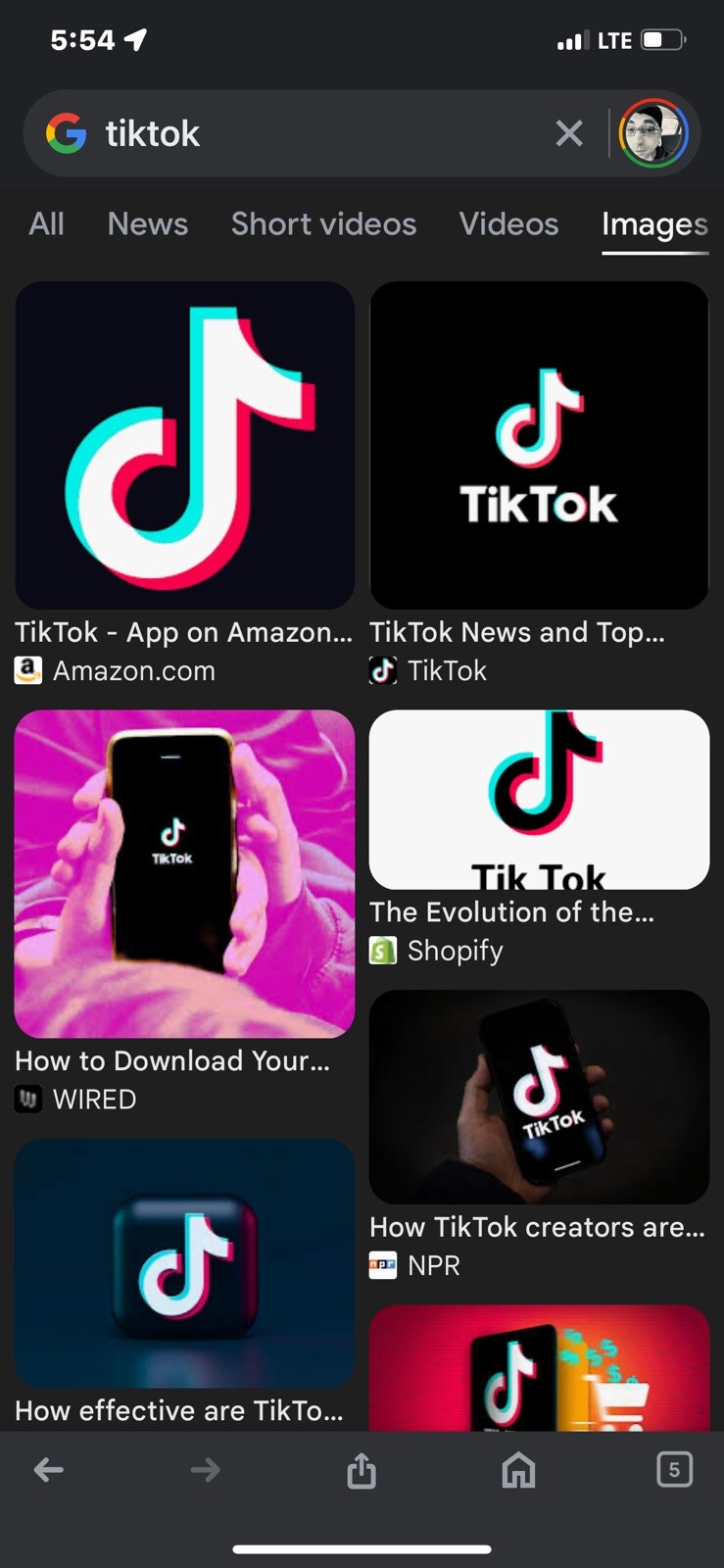Screen dimensions: 724x1568
Task: Click the Amazon.com favicon under the first result
Action: pyautogui.click(x=28, y=670)
